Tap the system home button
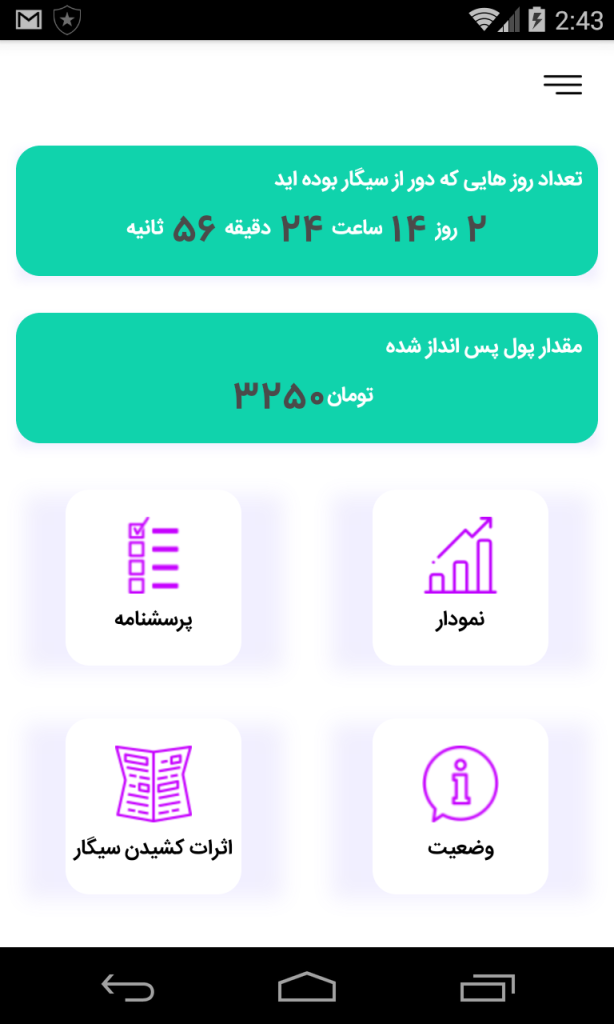 pos(307,987)
